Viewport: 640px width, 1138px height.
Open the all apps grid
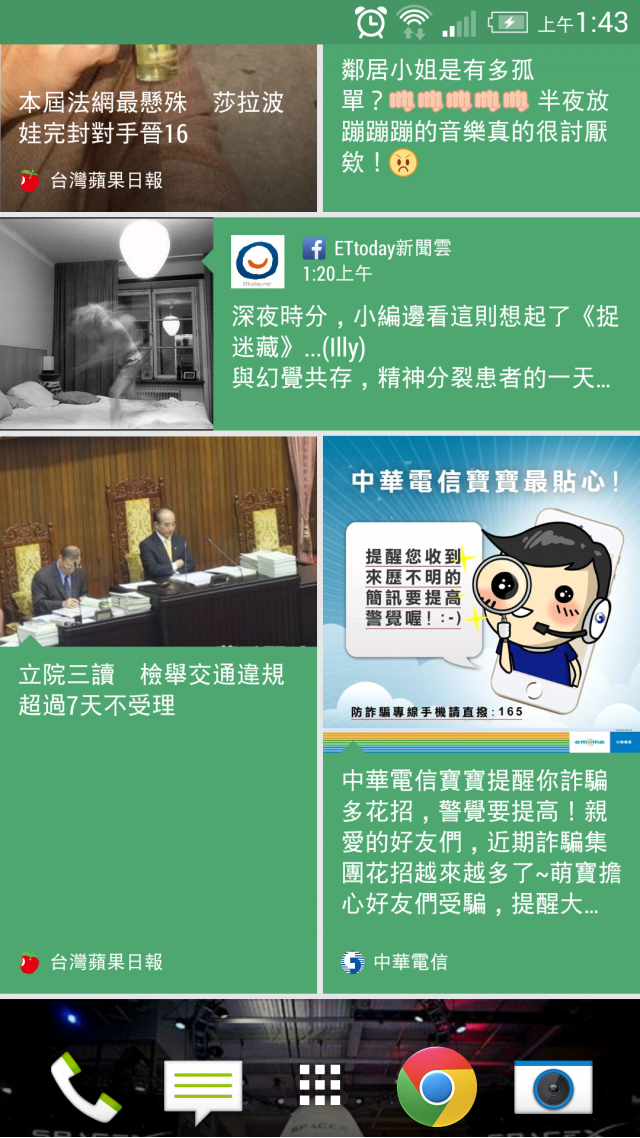coord(320,1086)
